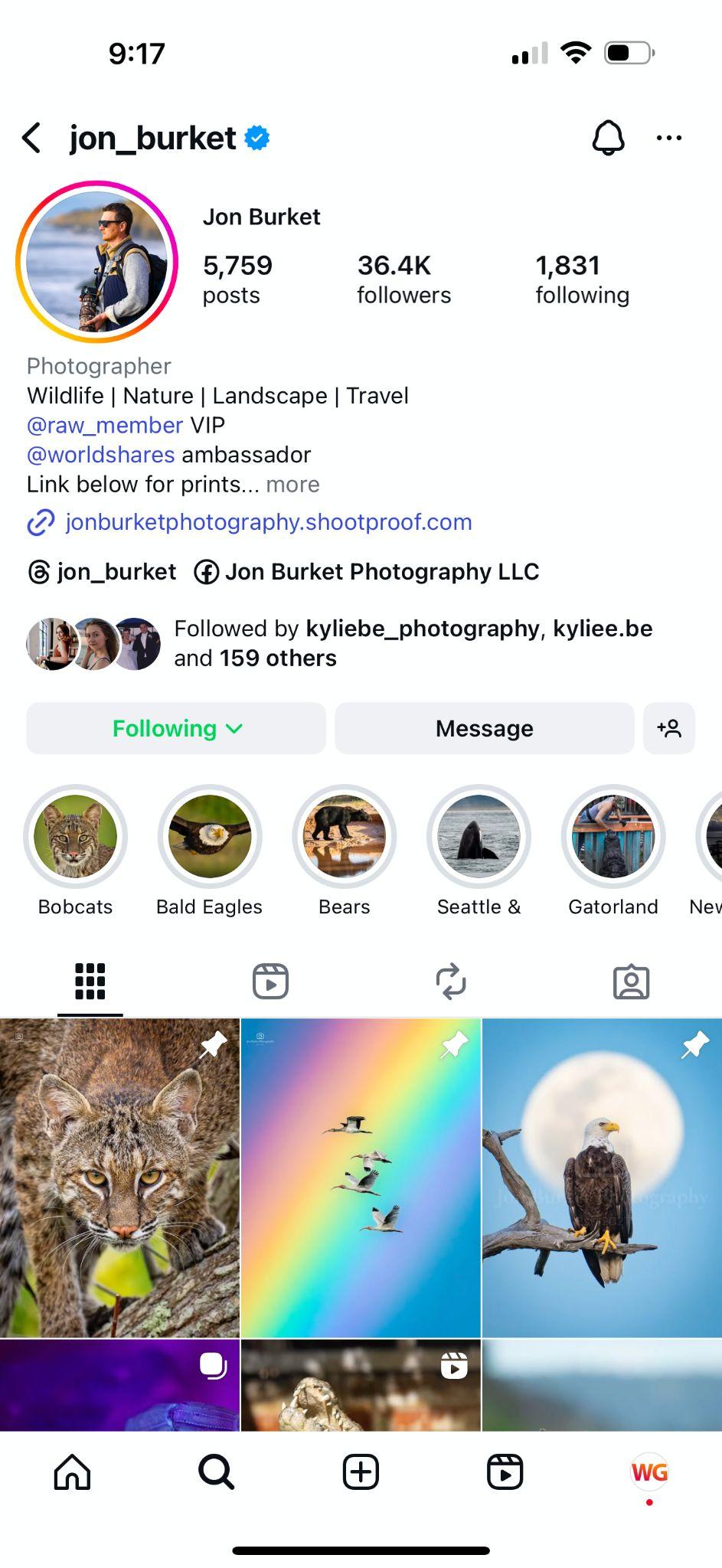Open the pinned bald eagle moon post
The height and width of the screenshot is (1568, 722).
602,1178
